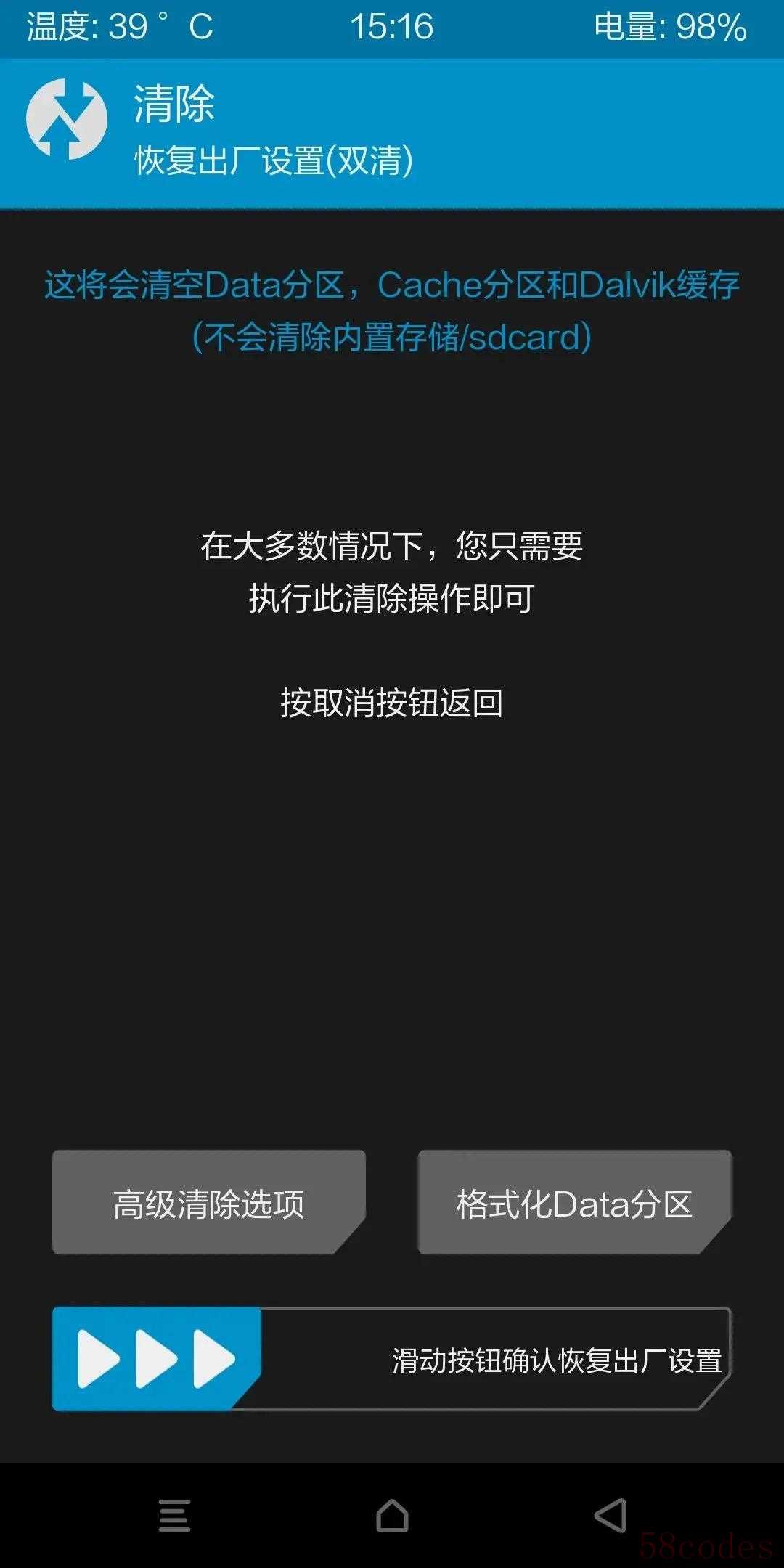Go to TWRP home screen

(392, 1515)
